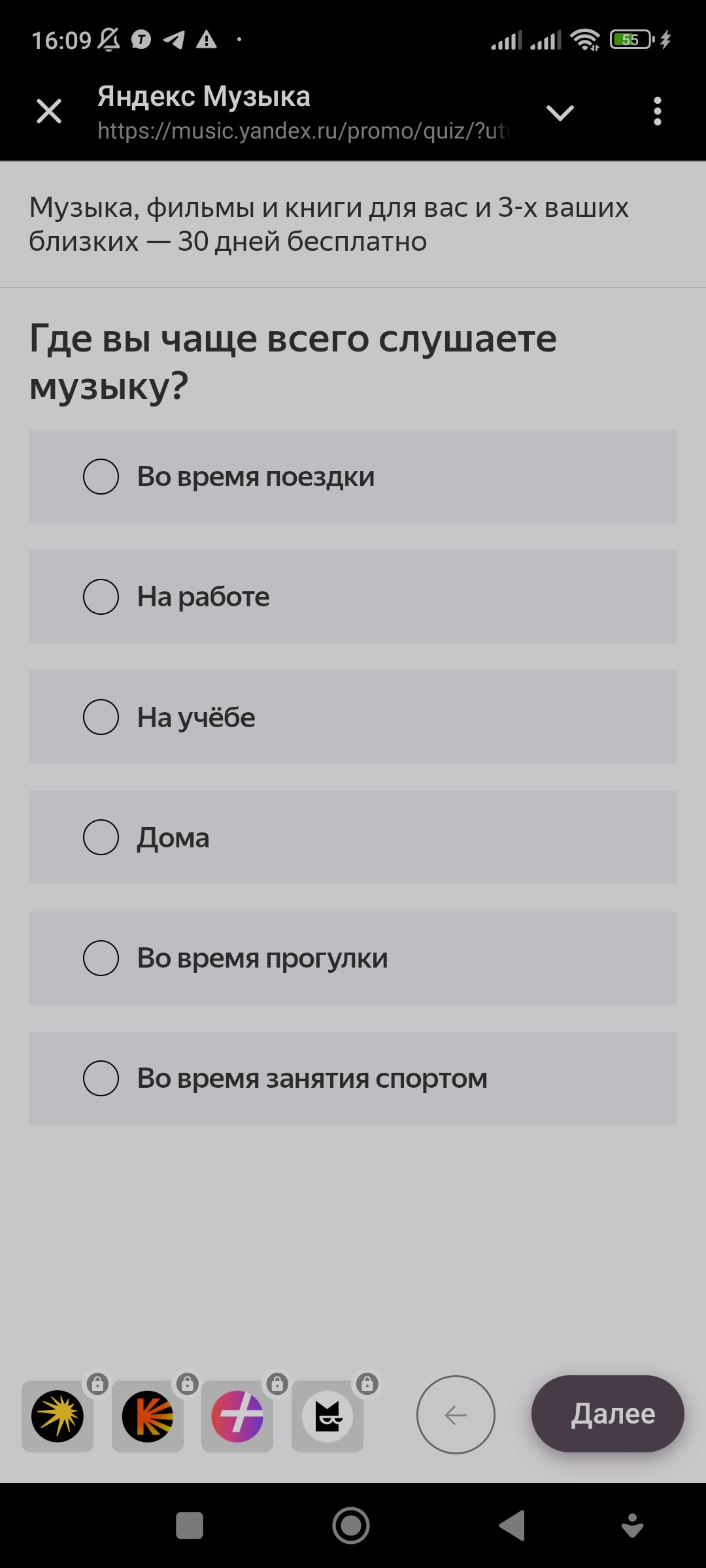Close the Яндекс Музыка browser tab
Viewport: 706px width, 1568px height.
click(49, 111)
